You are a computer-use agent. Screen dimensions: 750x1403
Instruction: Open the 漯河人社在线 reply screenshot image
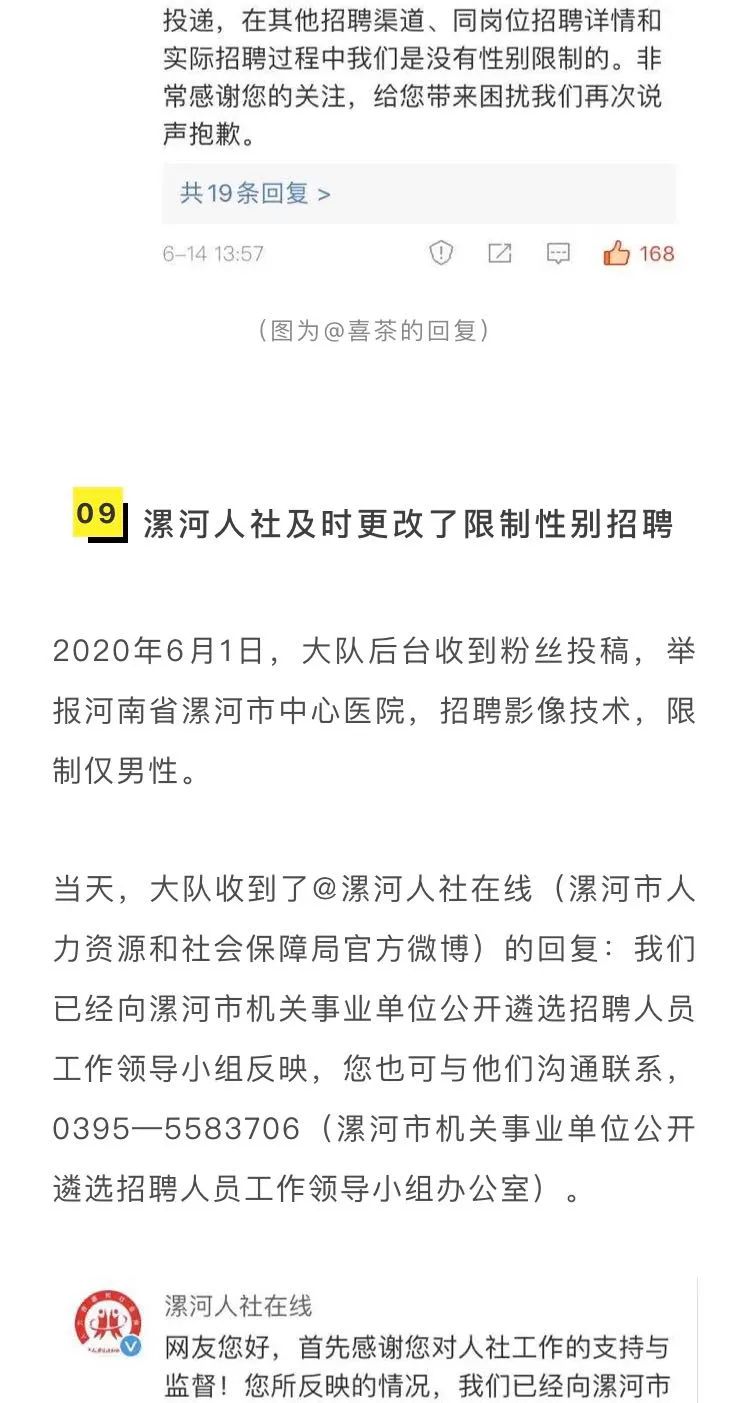point(375,1340)
